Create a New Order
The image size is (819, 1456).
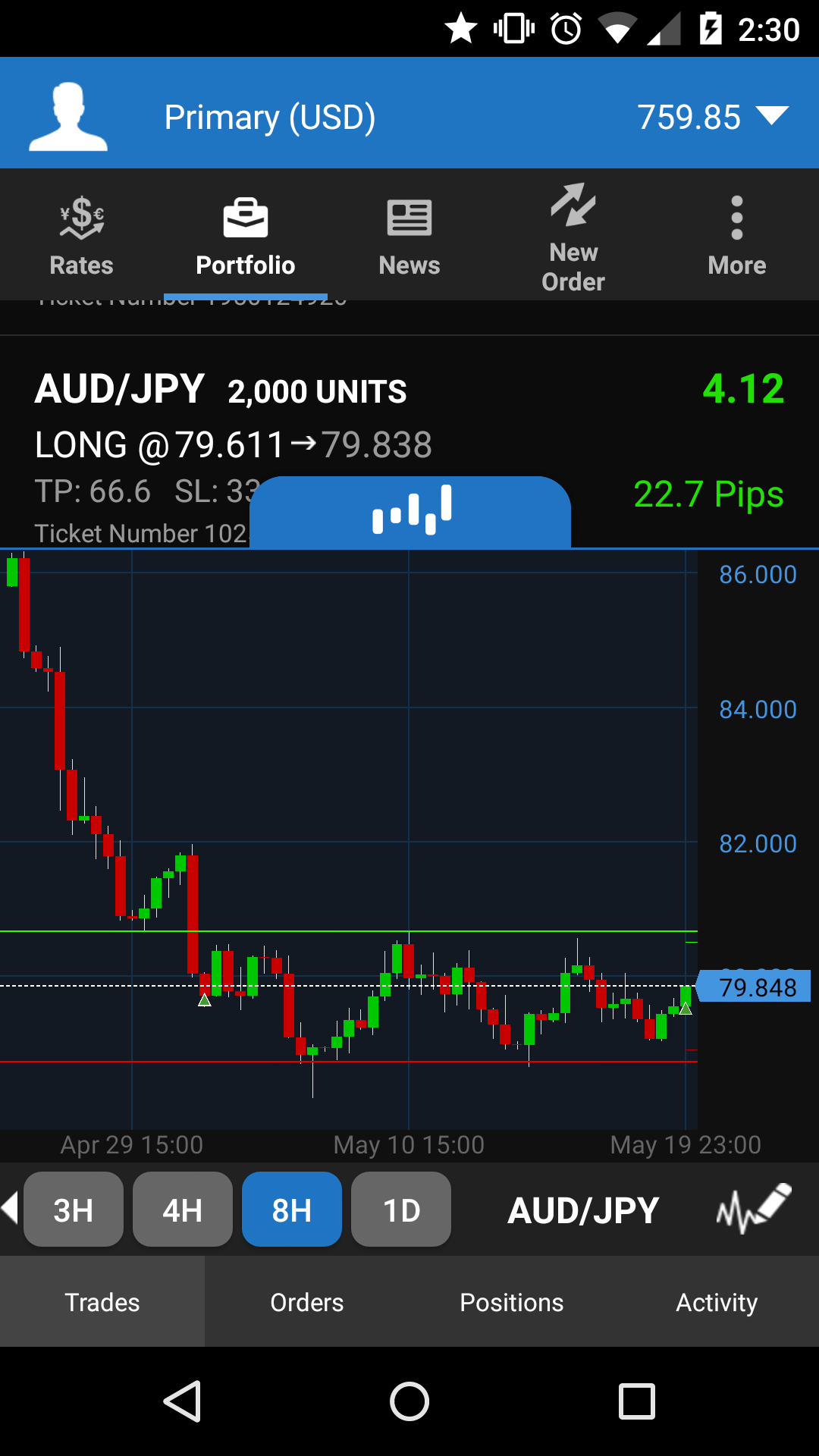[573, 237]
